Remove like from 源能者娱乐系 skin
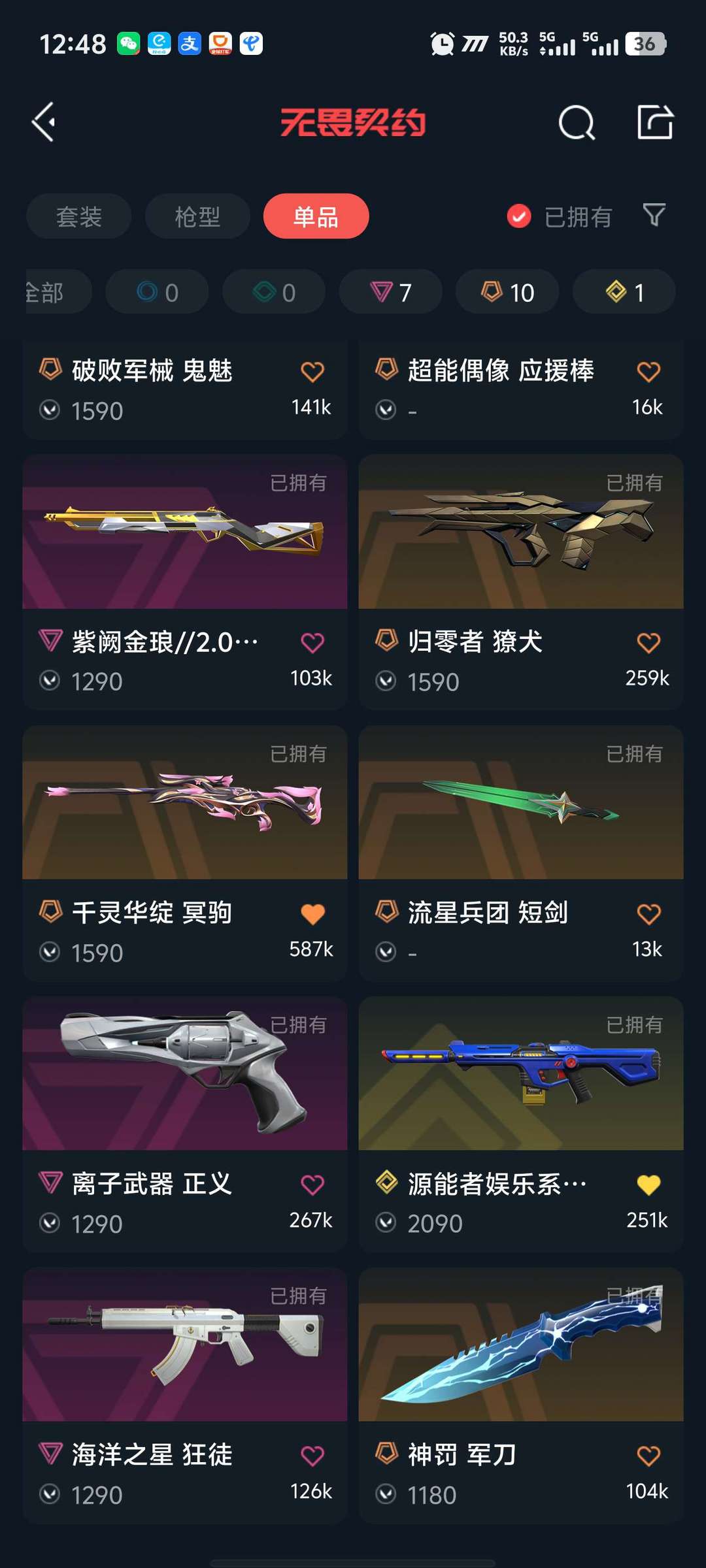This screenshot has height=1568, width=706. [x=648, y=1184]
